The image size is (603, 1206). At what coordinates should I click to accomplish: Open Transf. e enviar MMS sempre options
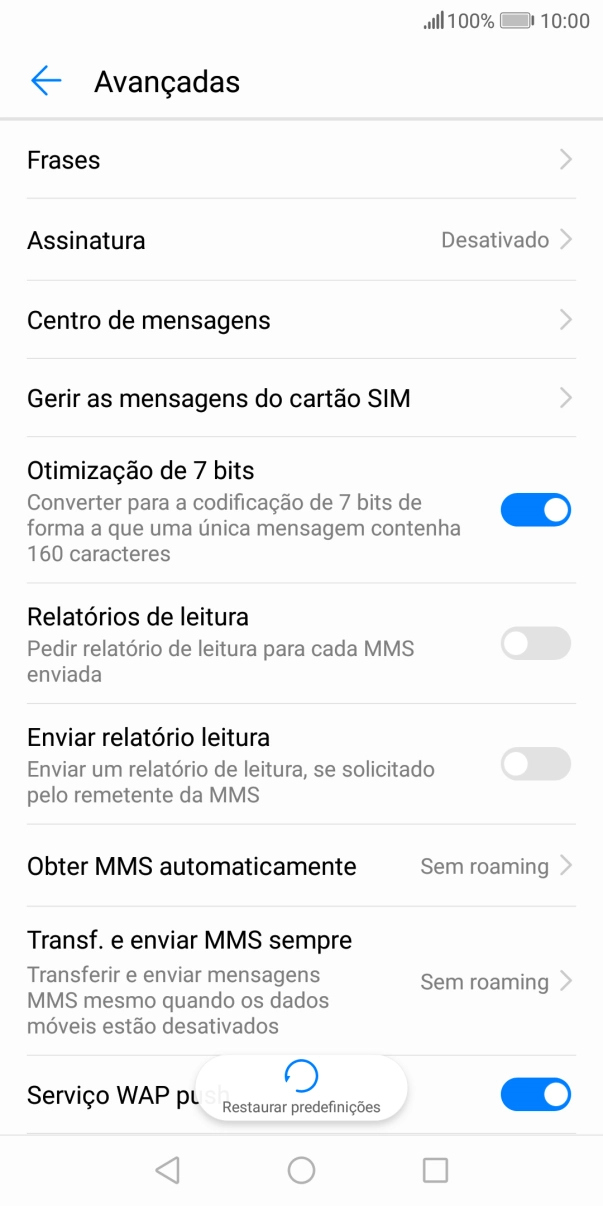[300, 982]
